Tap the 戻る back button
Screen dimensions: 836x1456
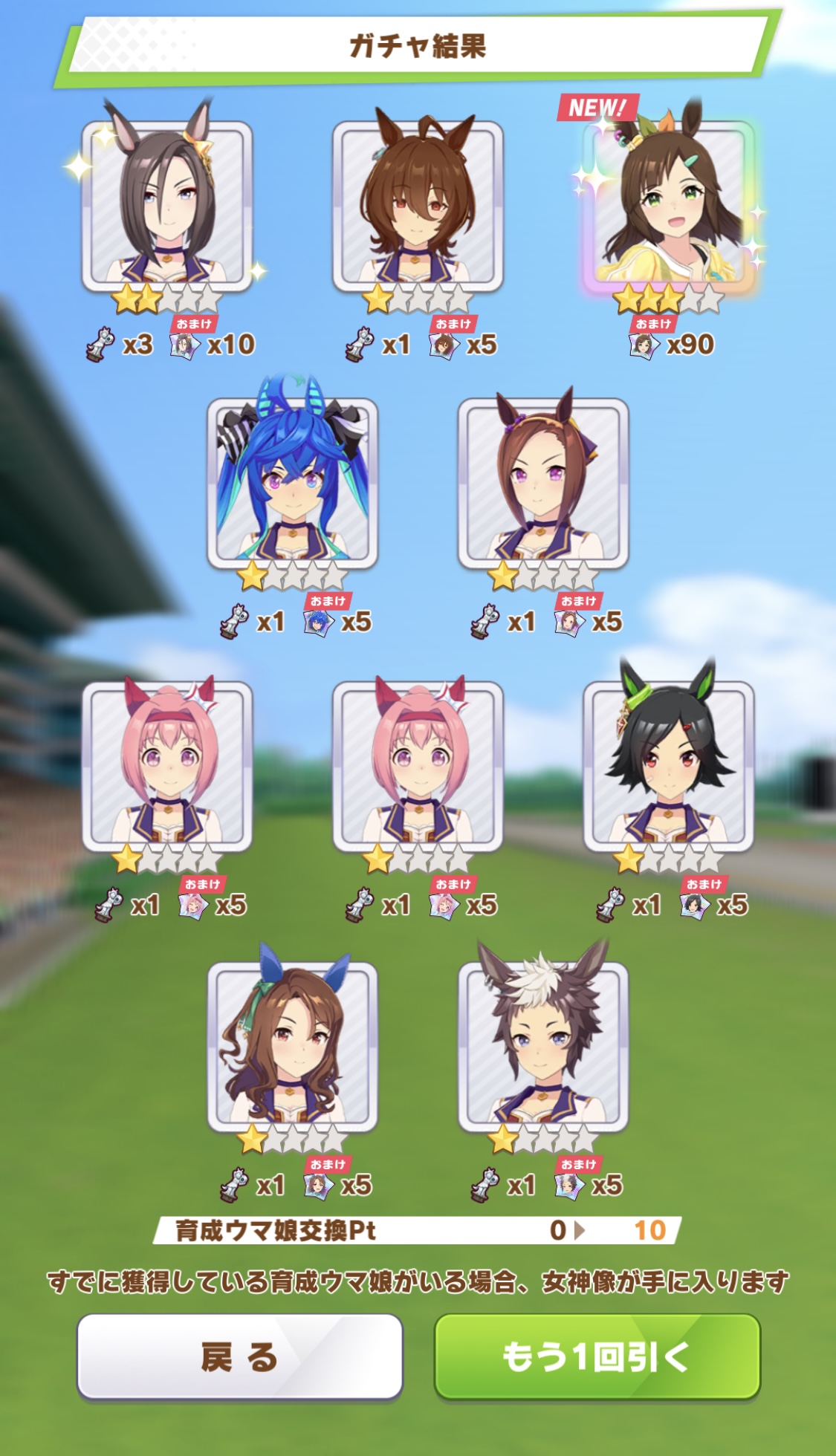239,1356
